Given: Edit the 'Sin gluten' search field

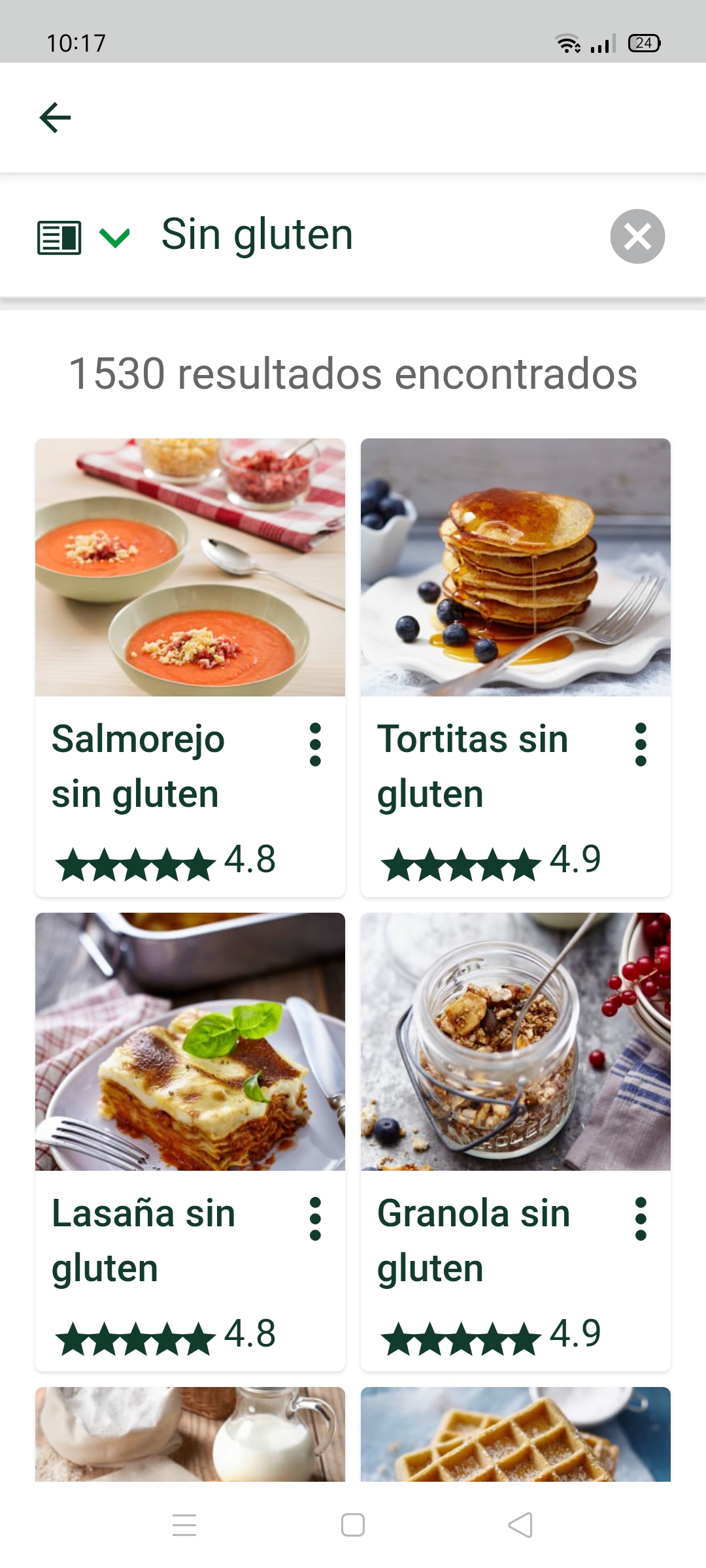Looking at the screenshot, I should pos(366,235).
